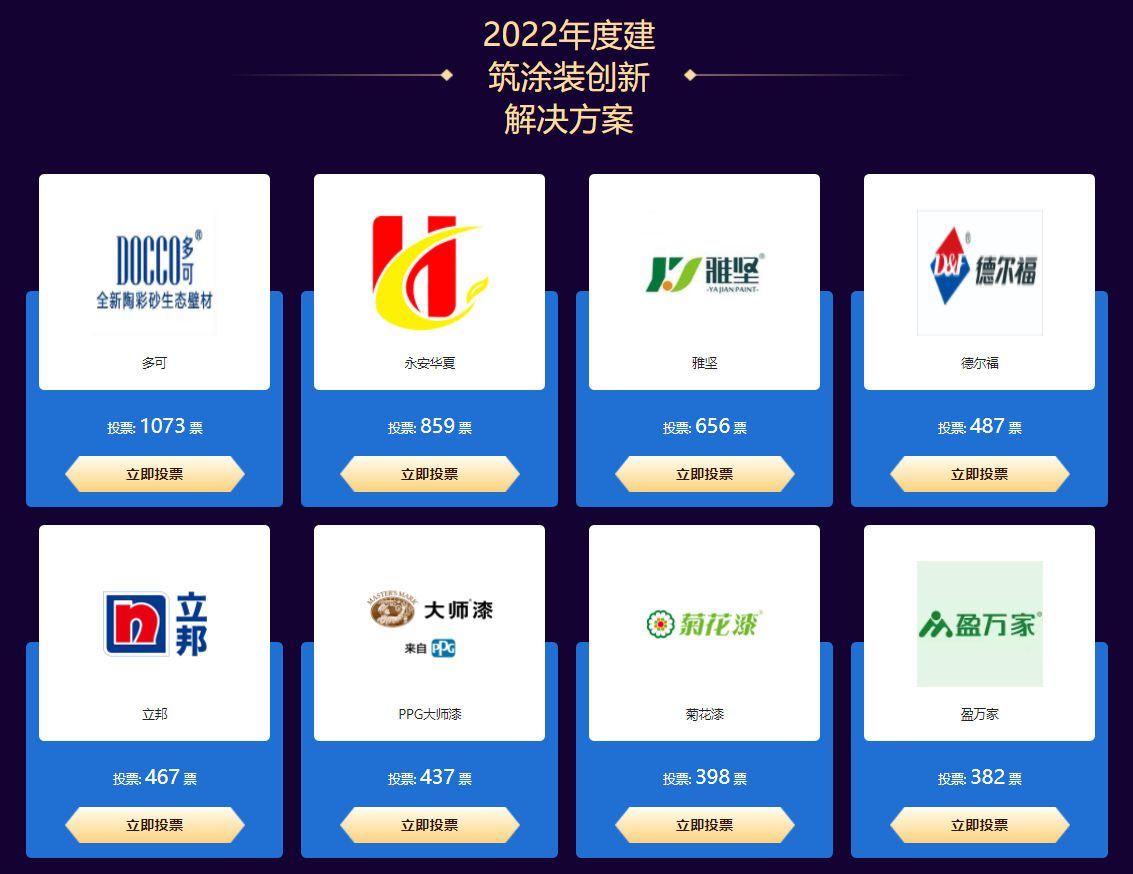Cast a vote for 永安华夏
The image size is (1133, 874).
pos(429,474)
